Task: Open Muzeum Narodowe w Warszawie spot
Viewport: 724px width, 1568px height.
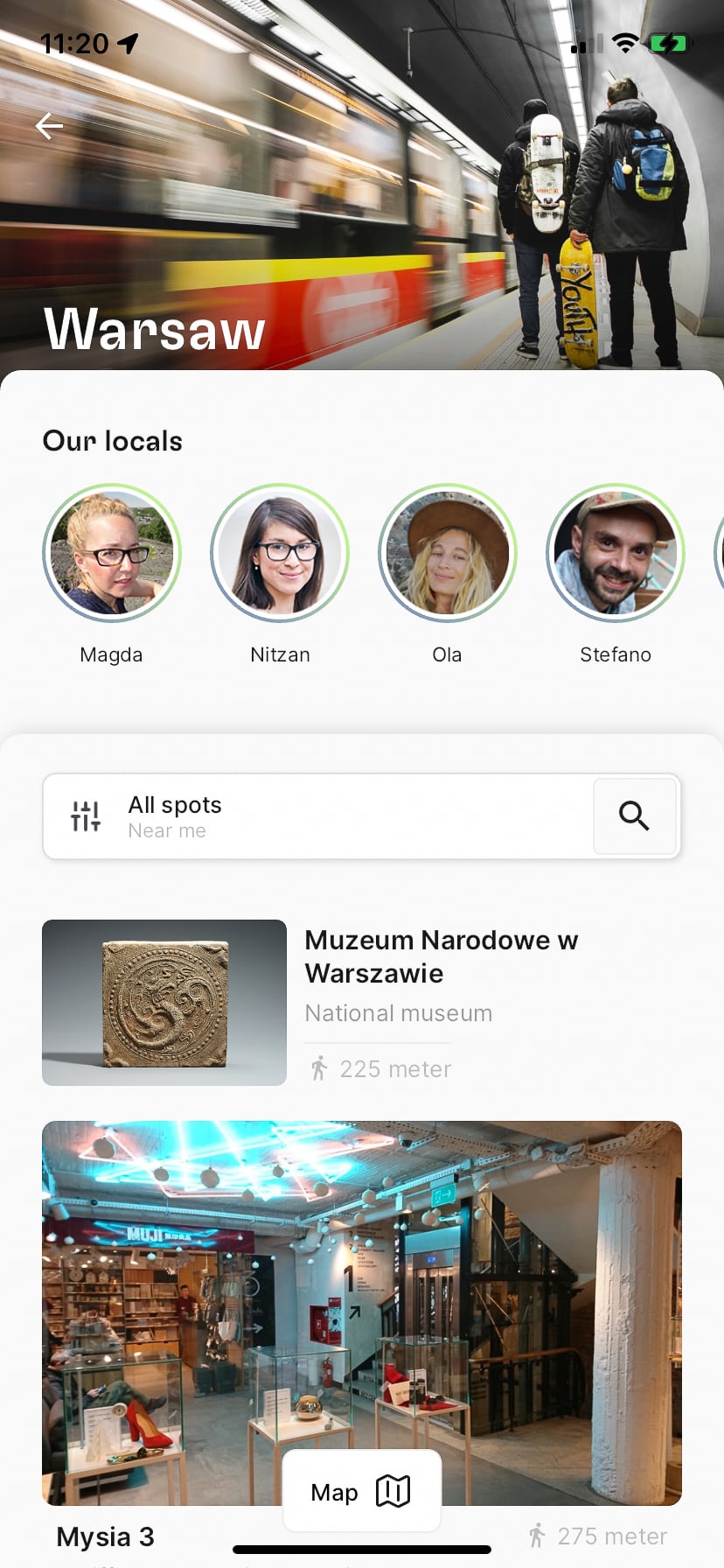Action: tap(441, 956)
